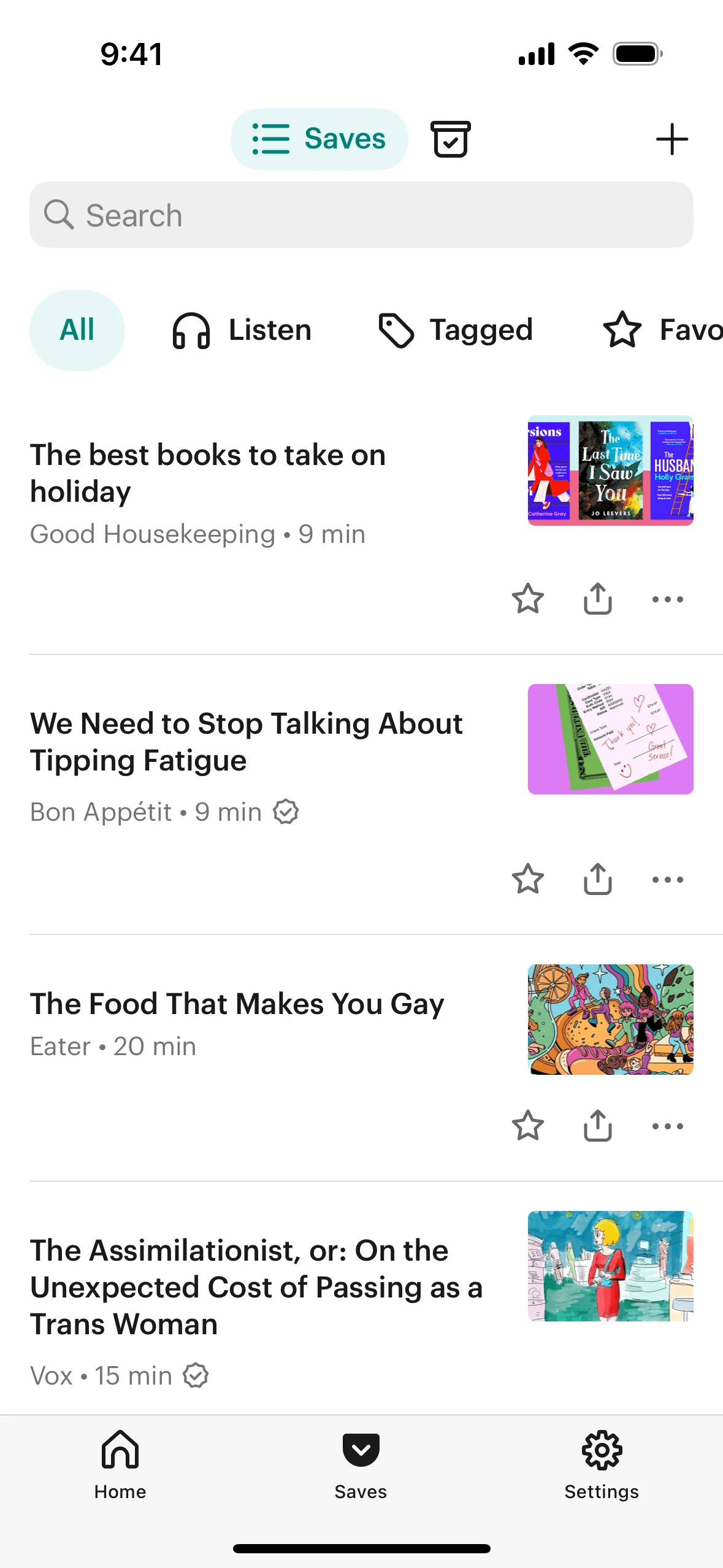723x1568 pixels.
Task: Star the Tipping Fatigue article
Action: (527, 879)
